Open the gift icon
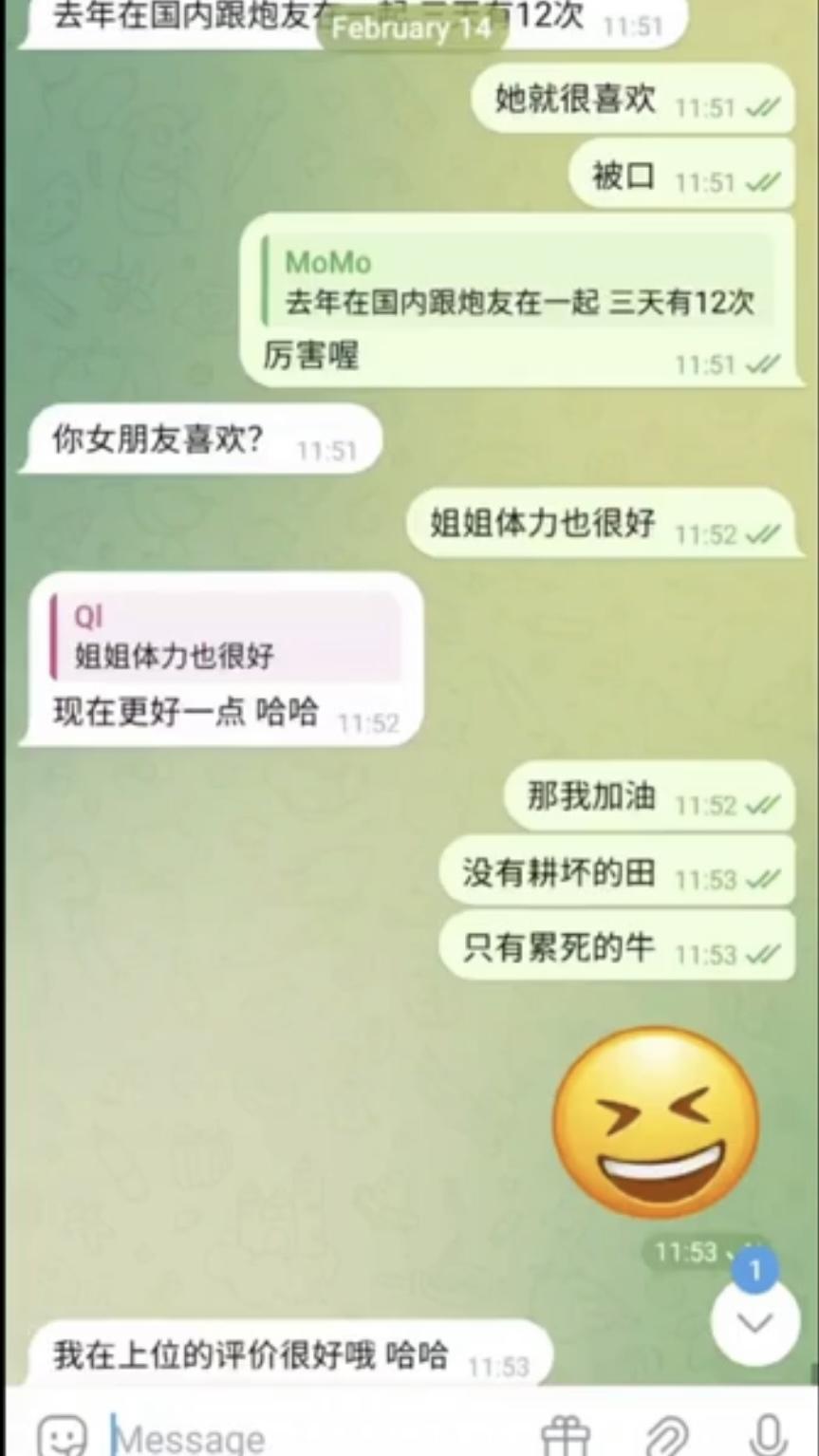Viewport: 819px width, 1456px height. point(566,1436)
